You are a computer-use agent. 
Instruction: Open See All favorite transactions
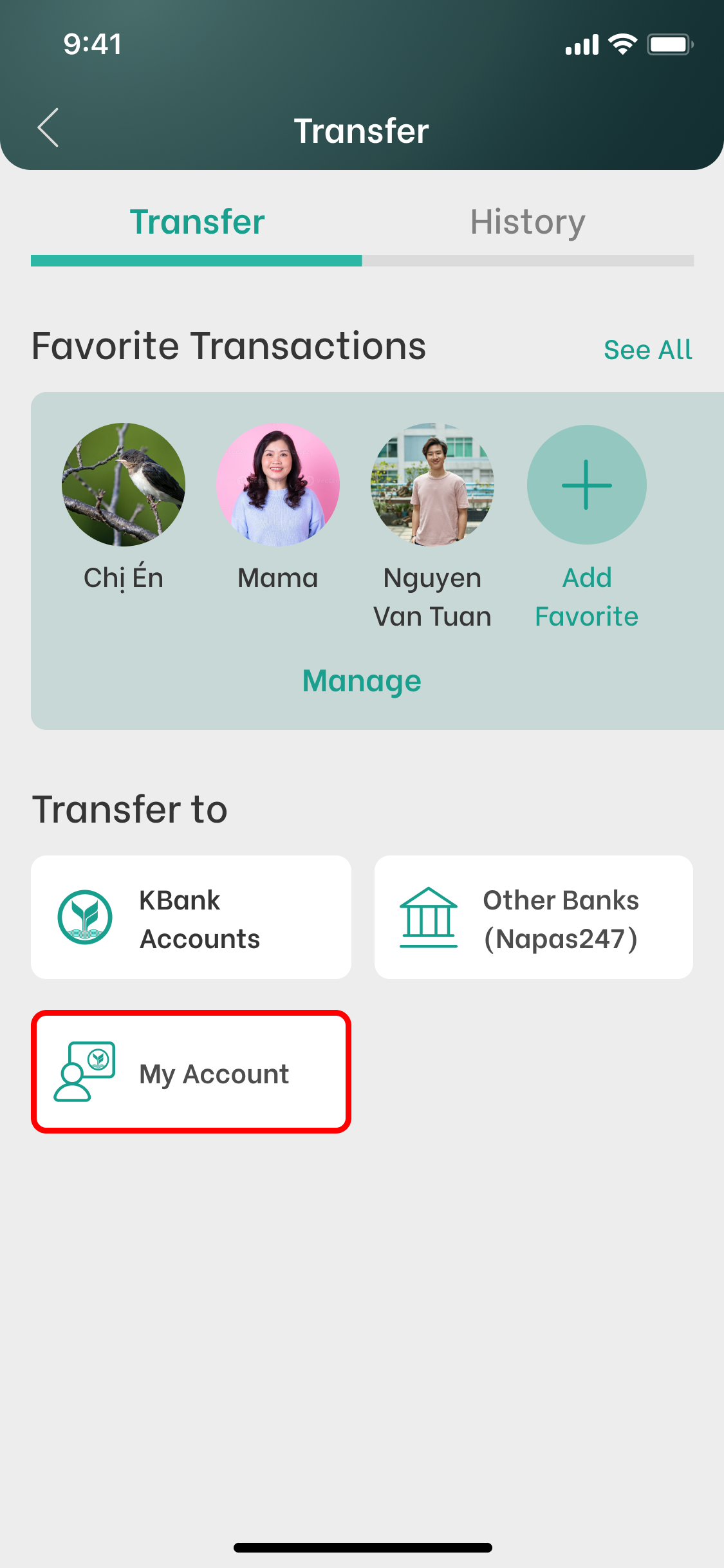[x=647, y=350]
